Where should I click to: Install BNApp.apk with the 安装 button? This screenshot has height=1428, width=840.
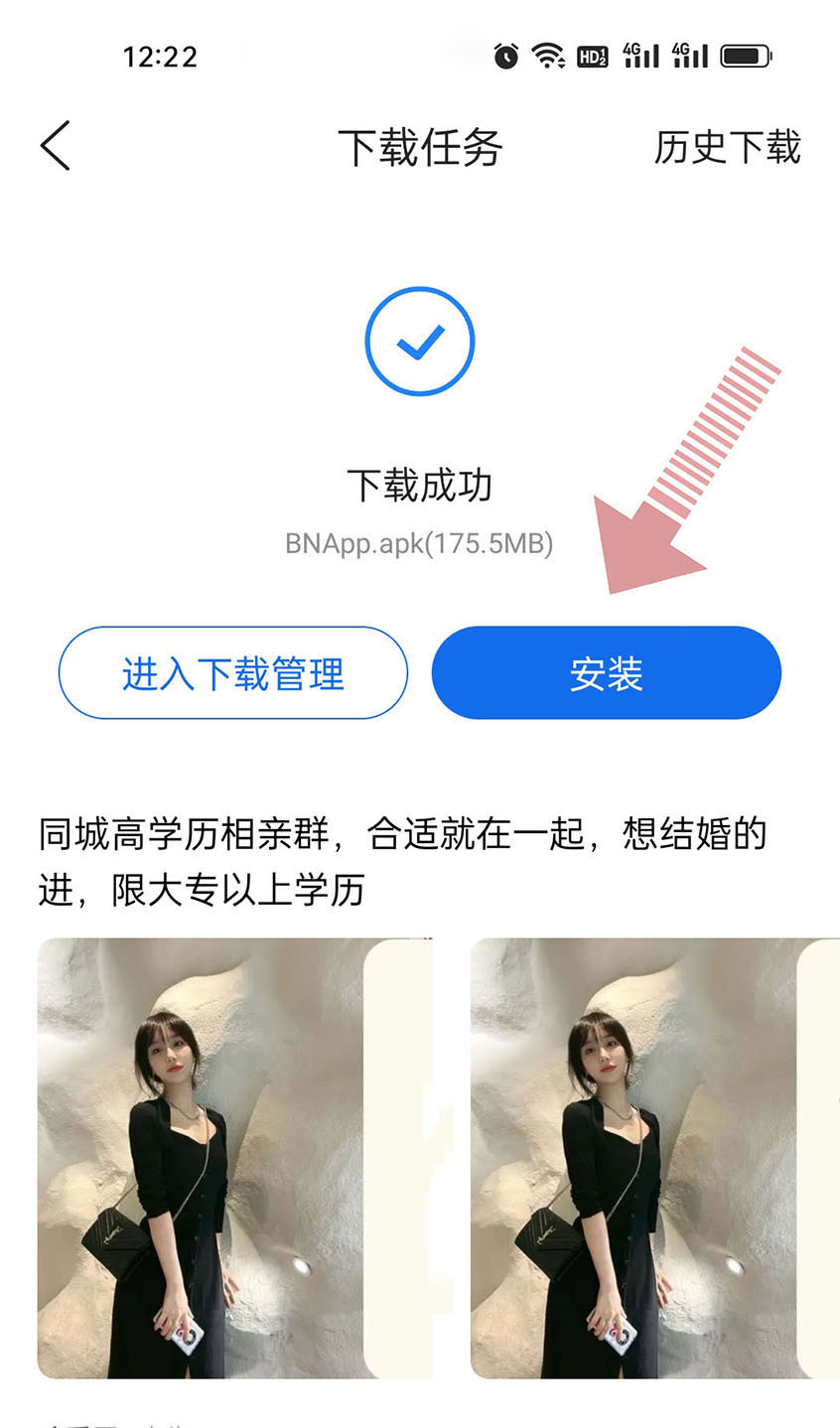click(606, 673)
